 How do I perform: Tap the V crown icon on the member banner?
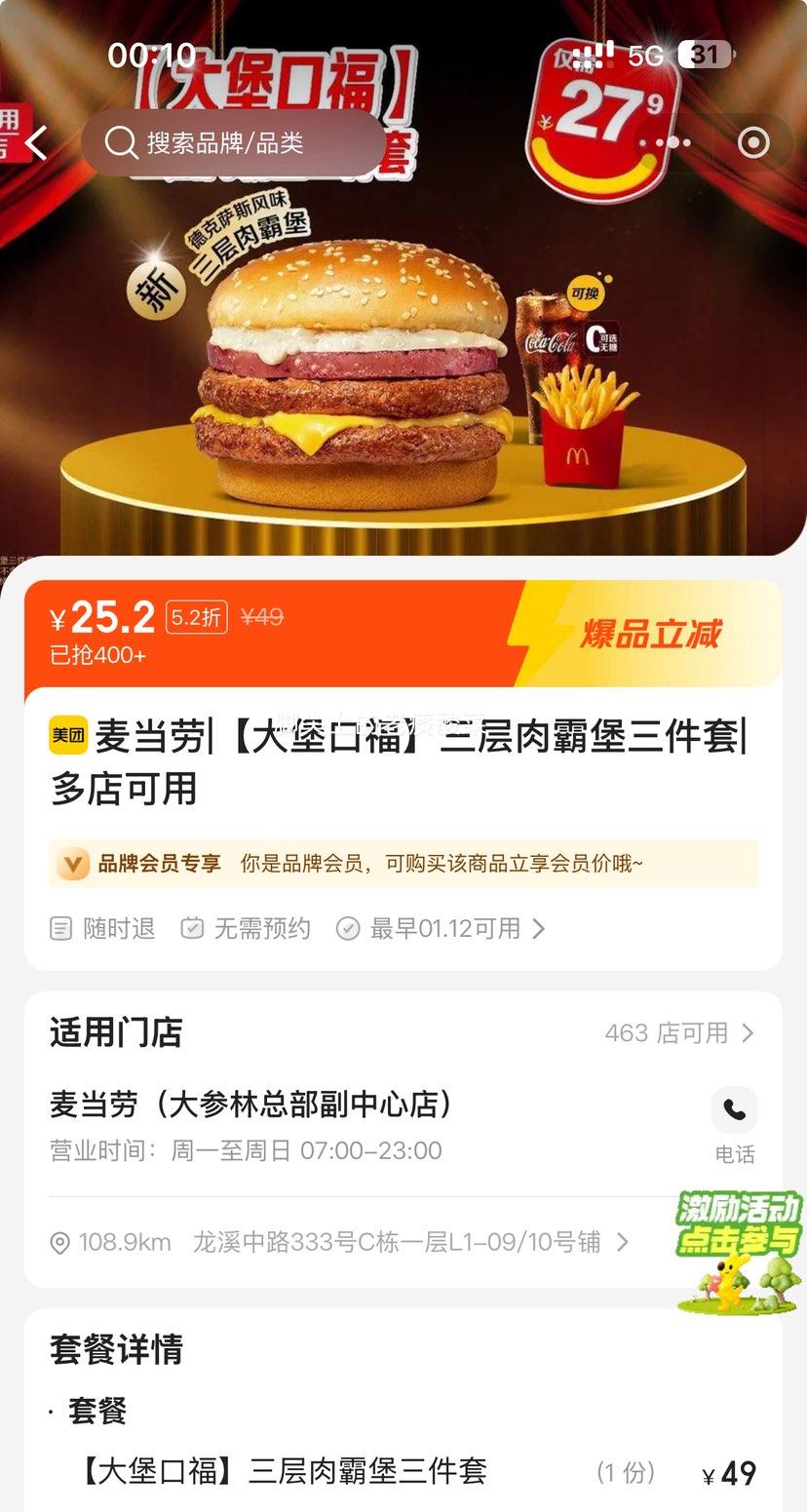72,864
